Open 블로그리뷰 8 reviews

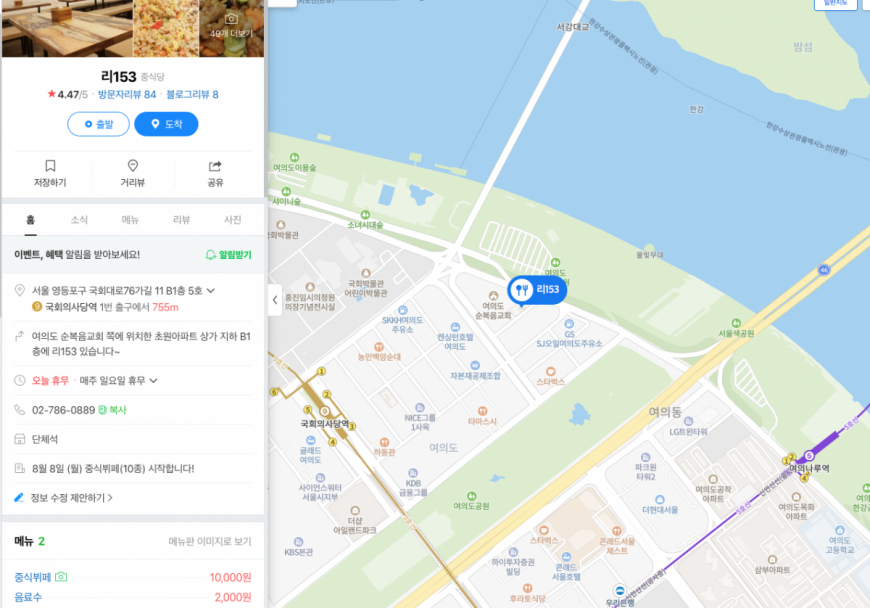[192, 95]
